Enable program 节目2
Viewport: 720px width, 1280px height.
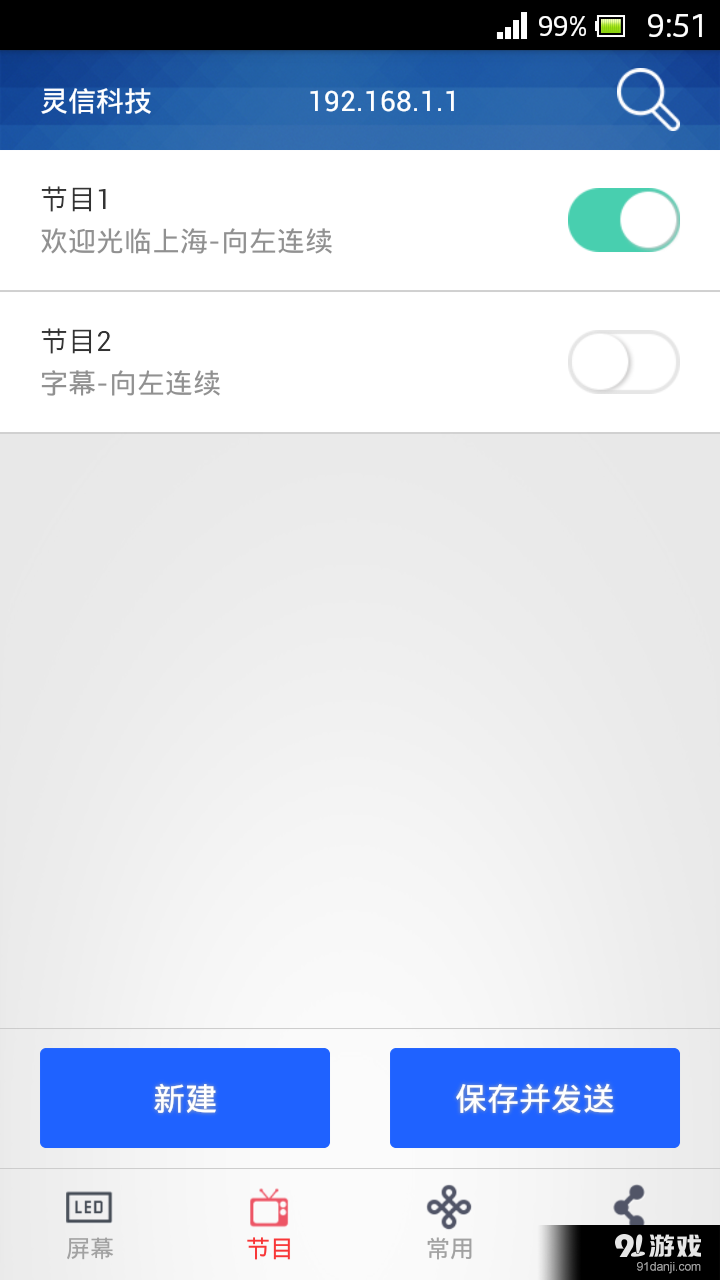(624, 362)
